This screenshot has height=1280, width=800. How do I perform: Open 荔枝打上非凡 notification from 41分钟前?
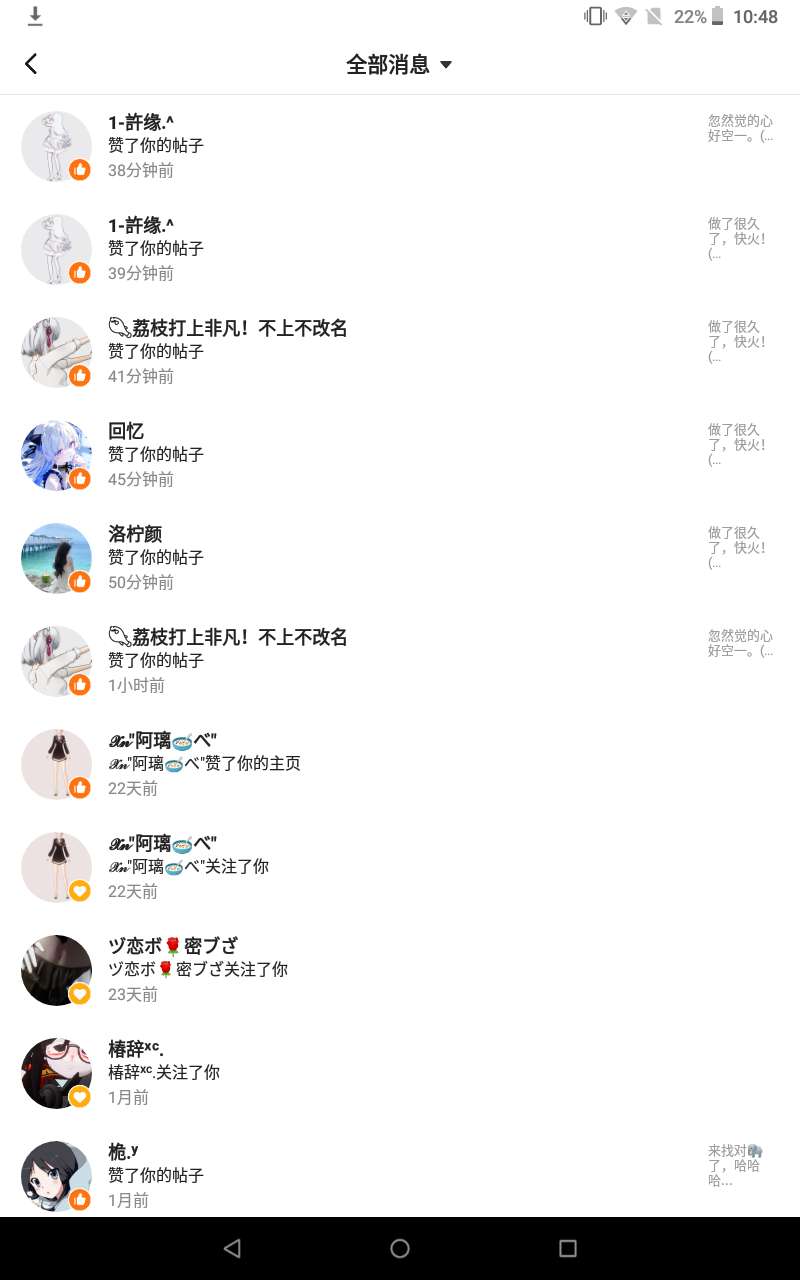[x=400, y=352]
